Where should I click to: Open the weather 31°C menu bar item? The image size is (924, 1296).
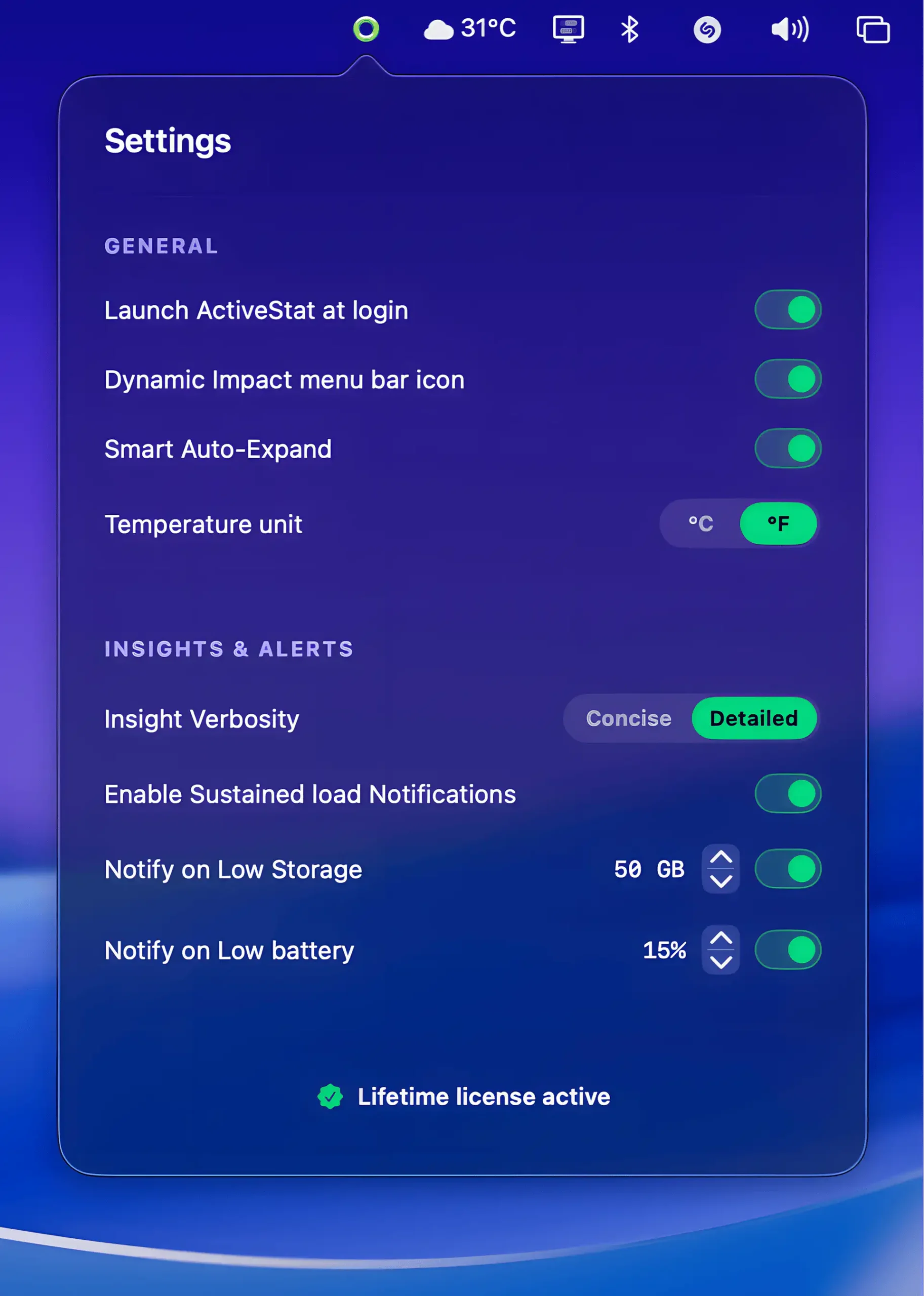[x=470, y=29]
